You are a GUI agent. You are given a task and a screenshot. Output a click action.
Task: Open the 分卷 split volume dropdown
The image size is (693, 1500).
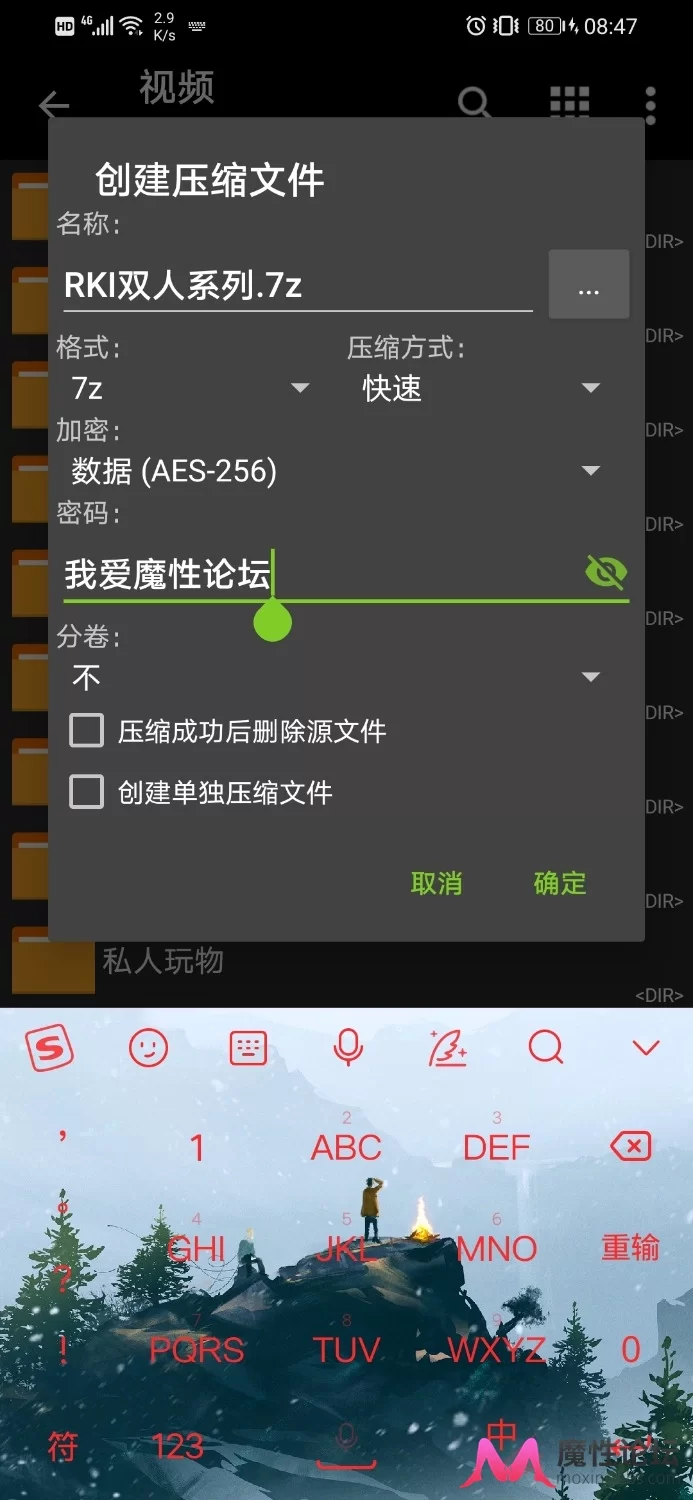[336, 678]
